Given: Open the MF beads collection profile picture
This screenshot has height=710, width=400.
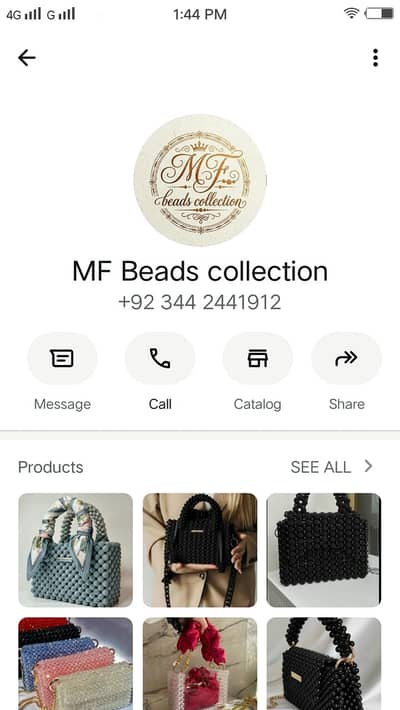Looking at the screenshot, I should point(200,180).
